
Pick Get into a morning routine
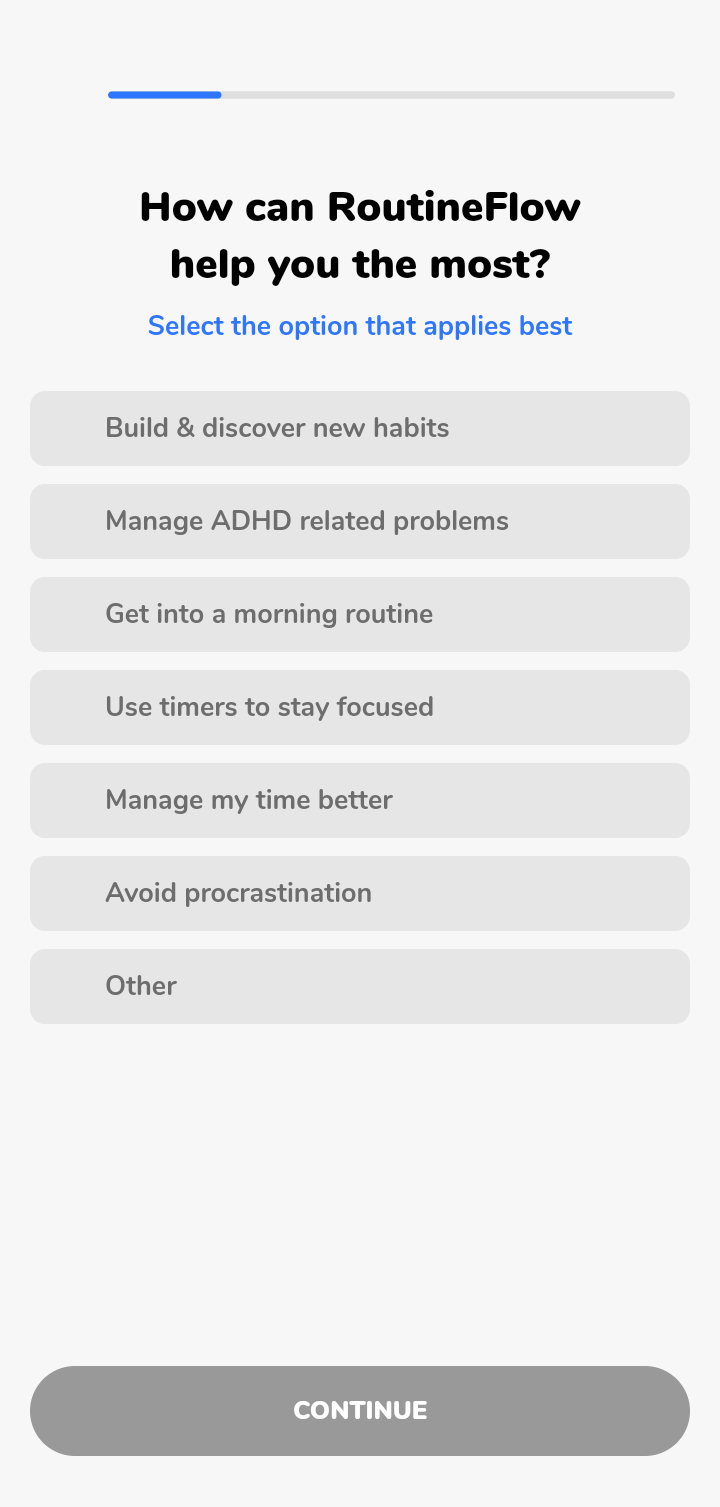[x=360, y=614]
